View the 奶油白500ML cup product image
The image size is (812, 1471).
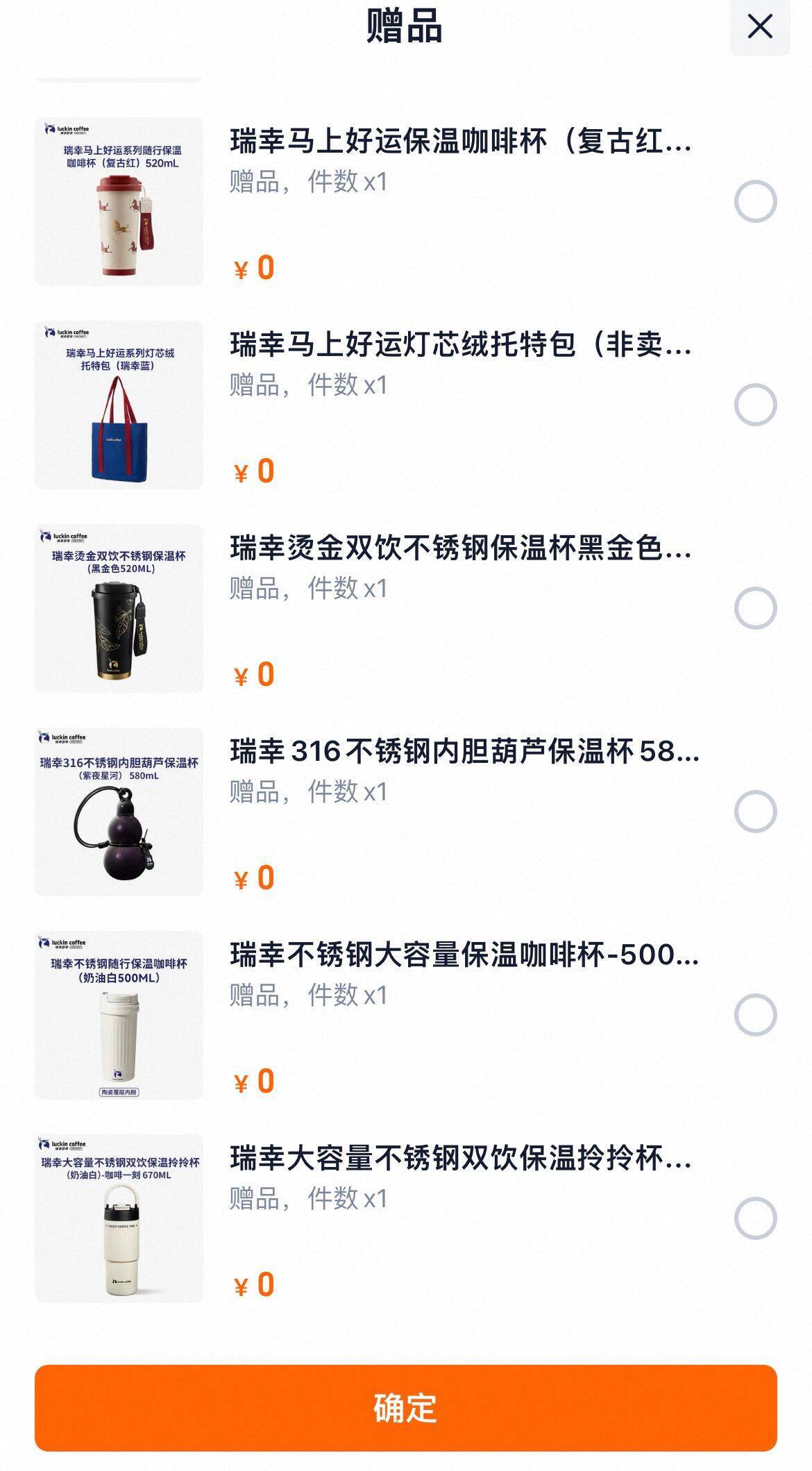pyautogui.click(x=119, y=1015)
